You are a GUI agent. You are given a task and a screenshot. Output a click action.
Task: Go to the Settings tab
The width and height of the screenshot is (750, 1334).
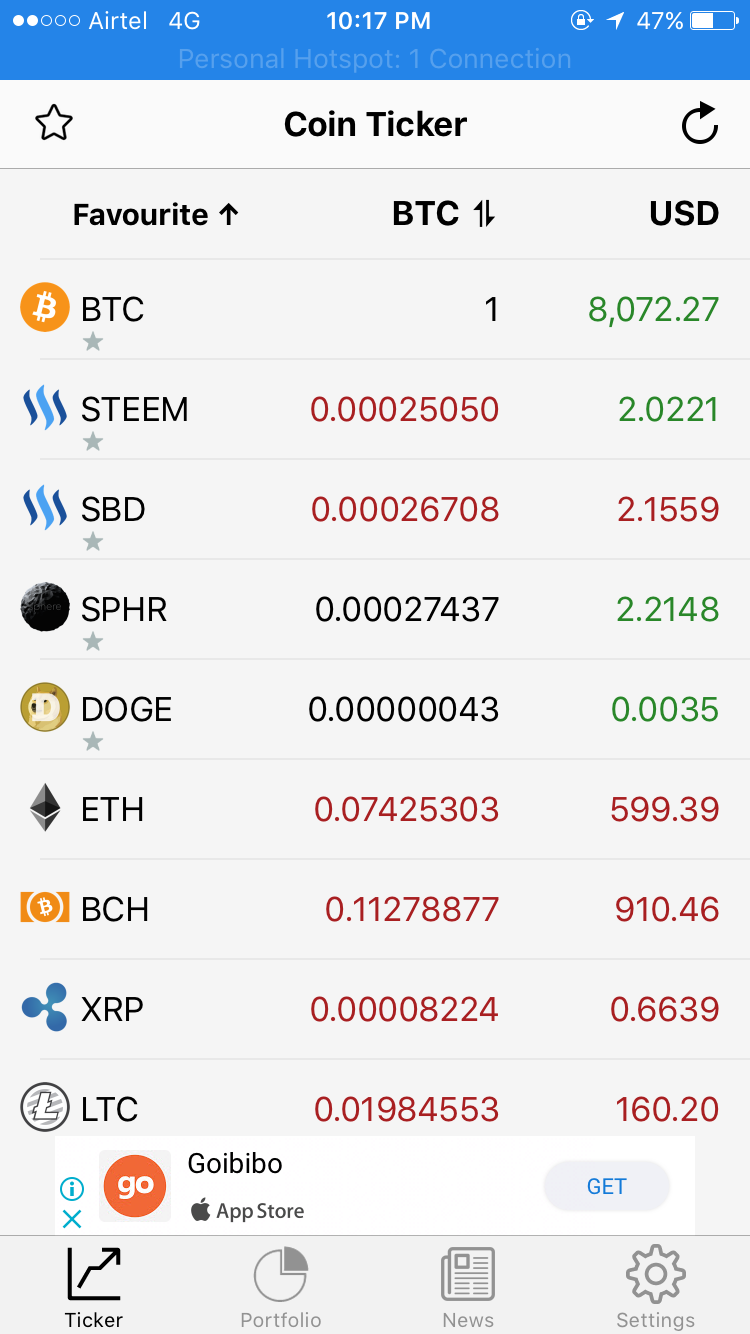tap(656, 1288)
